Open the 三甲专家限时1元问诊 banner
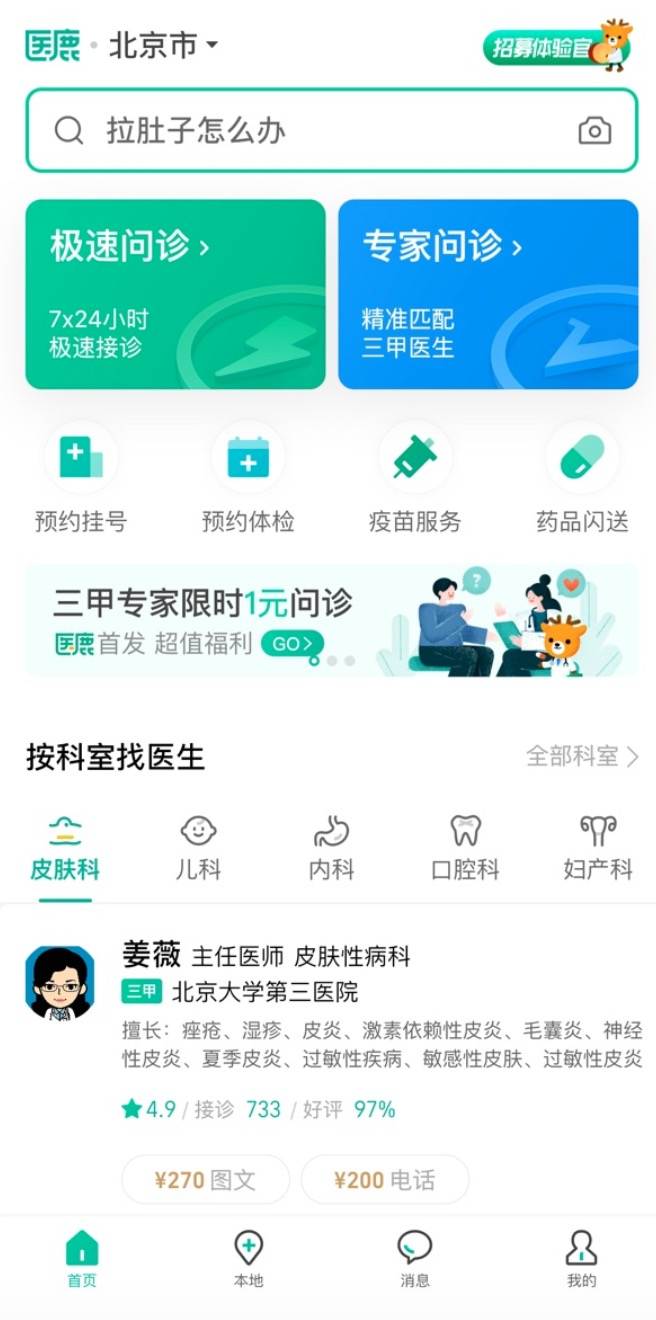The height and width of the screenshot is (1320, 656). click(330, 620)
